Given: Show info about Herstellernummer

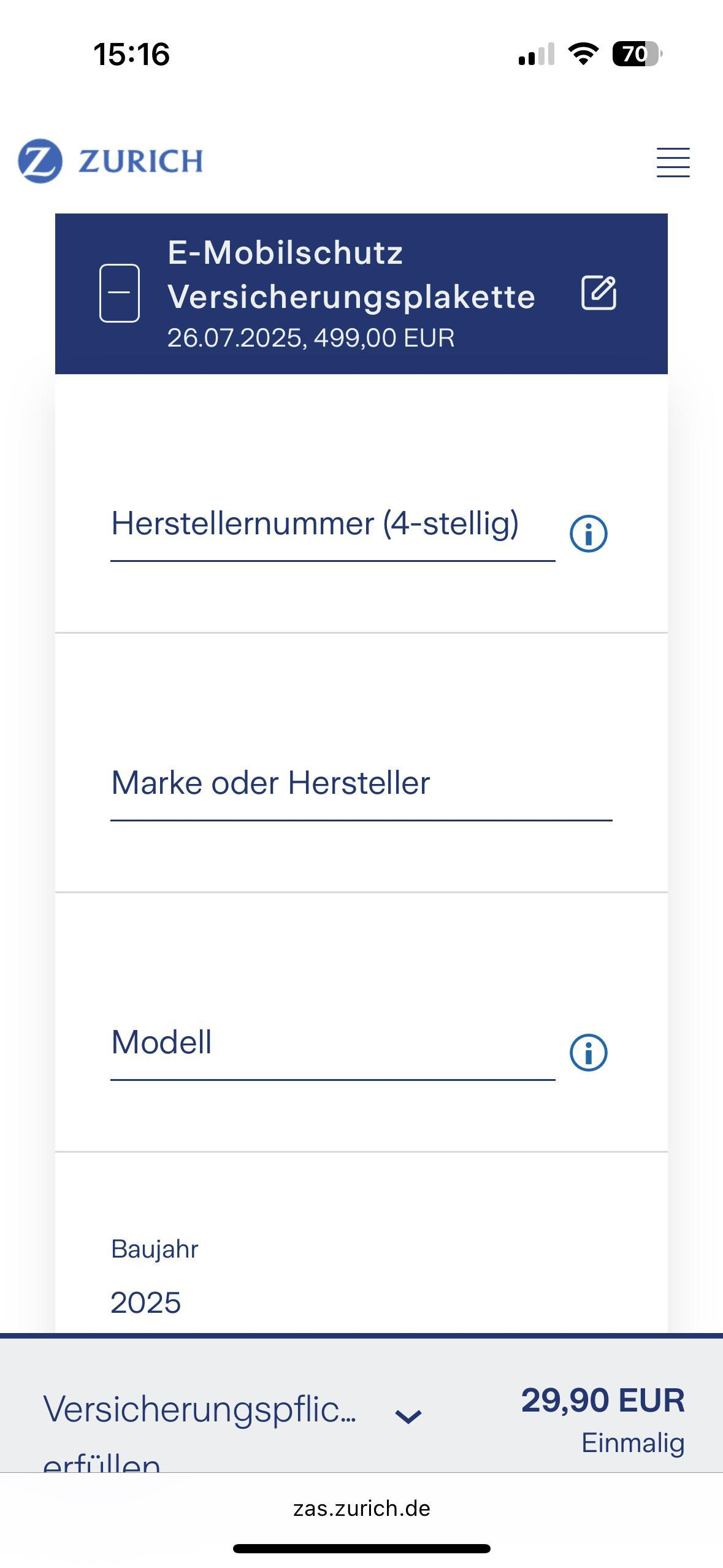Looking at the screenshot, I should [x=589, y=533].
